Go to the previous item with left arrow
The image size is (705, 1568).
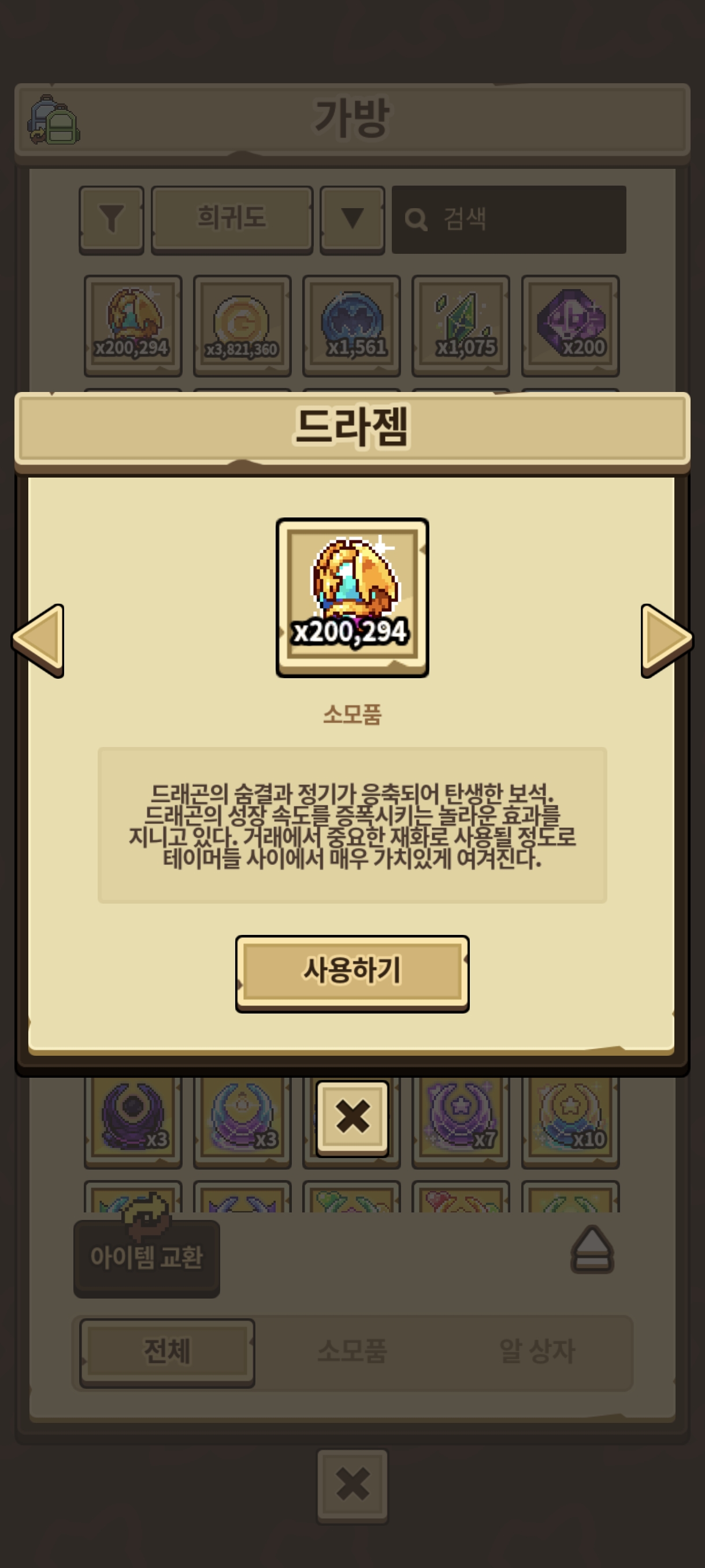38,641
